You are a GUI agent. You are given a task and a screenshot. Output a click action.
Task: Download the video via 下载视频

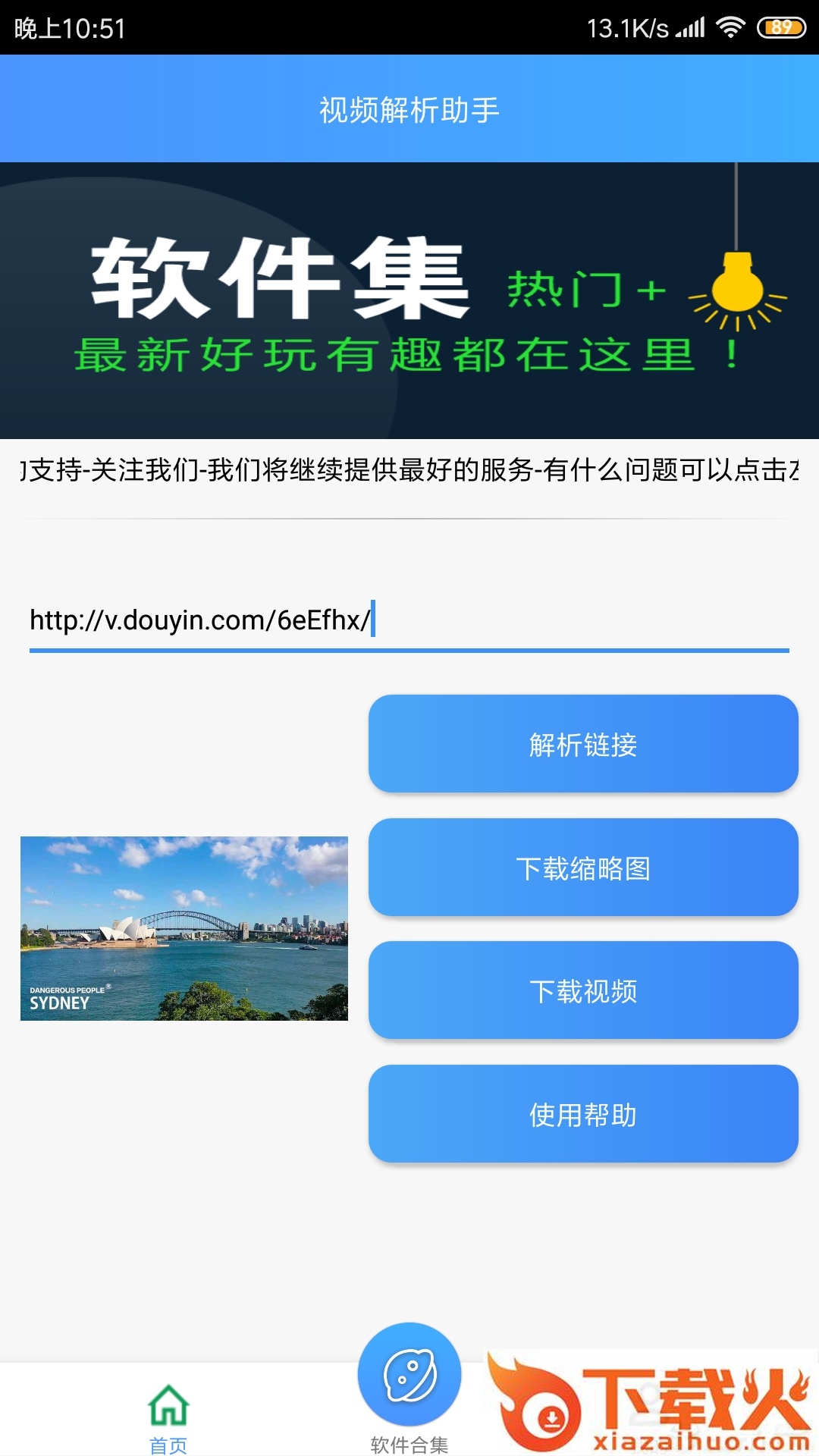[582, 990]
